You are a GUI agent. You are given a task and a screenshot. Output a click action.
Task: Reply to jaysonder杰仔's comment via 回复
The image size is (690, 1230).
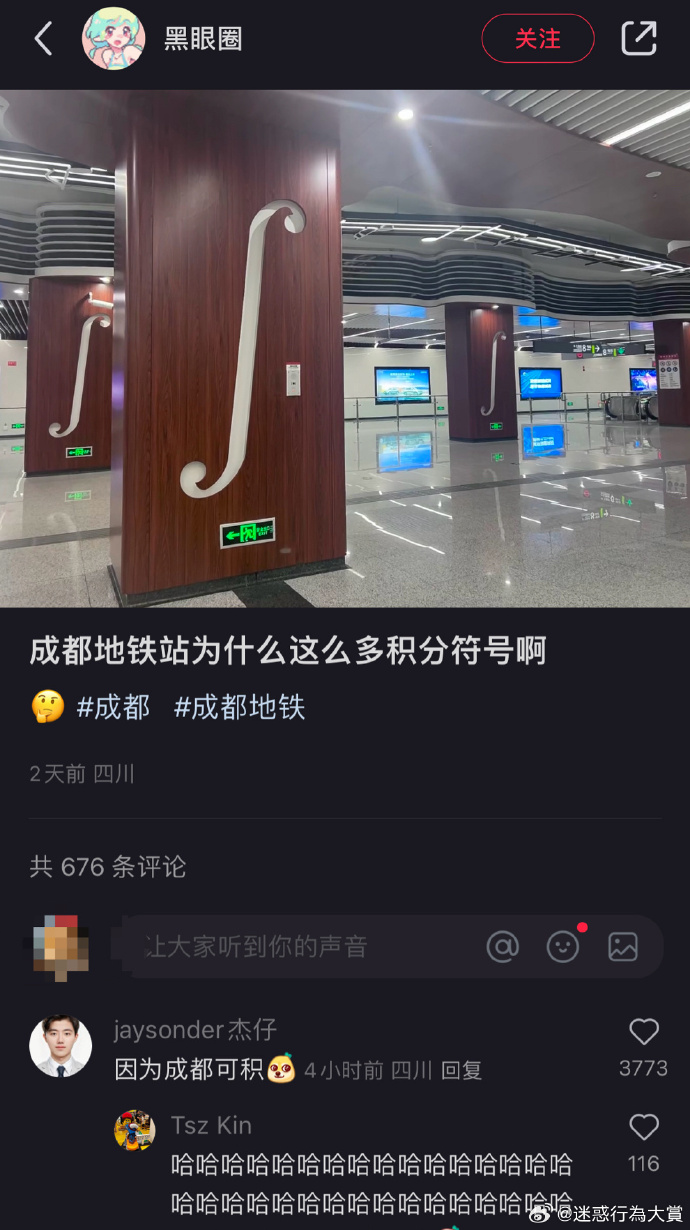click(x=461, y=1070)
